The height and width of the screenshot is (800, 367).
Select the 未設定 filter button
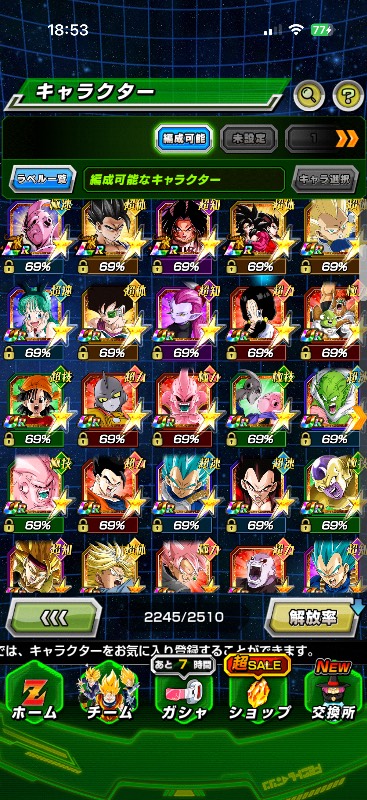249,138
